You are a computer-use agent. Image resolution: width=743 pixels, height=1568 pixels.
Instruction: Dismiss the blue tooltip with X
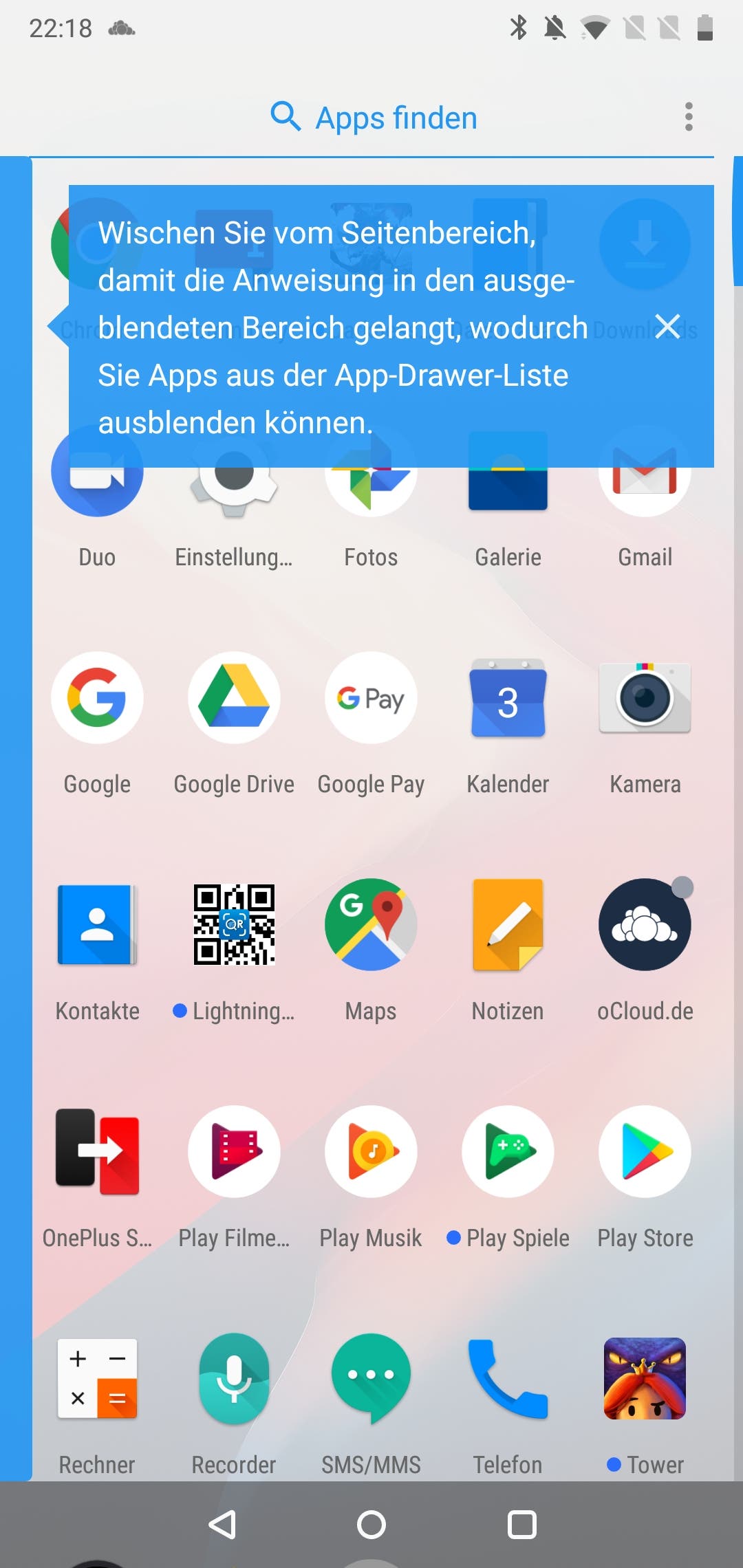click(x=667, y=327)
